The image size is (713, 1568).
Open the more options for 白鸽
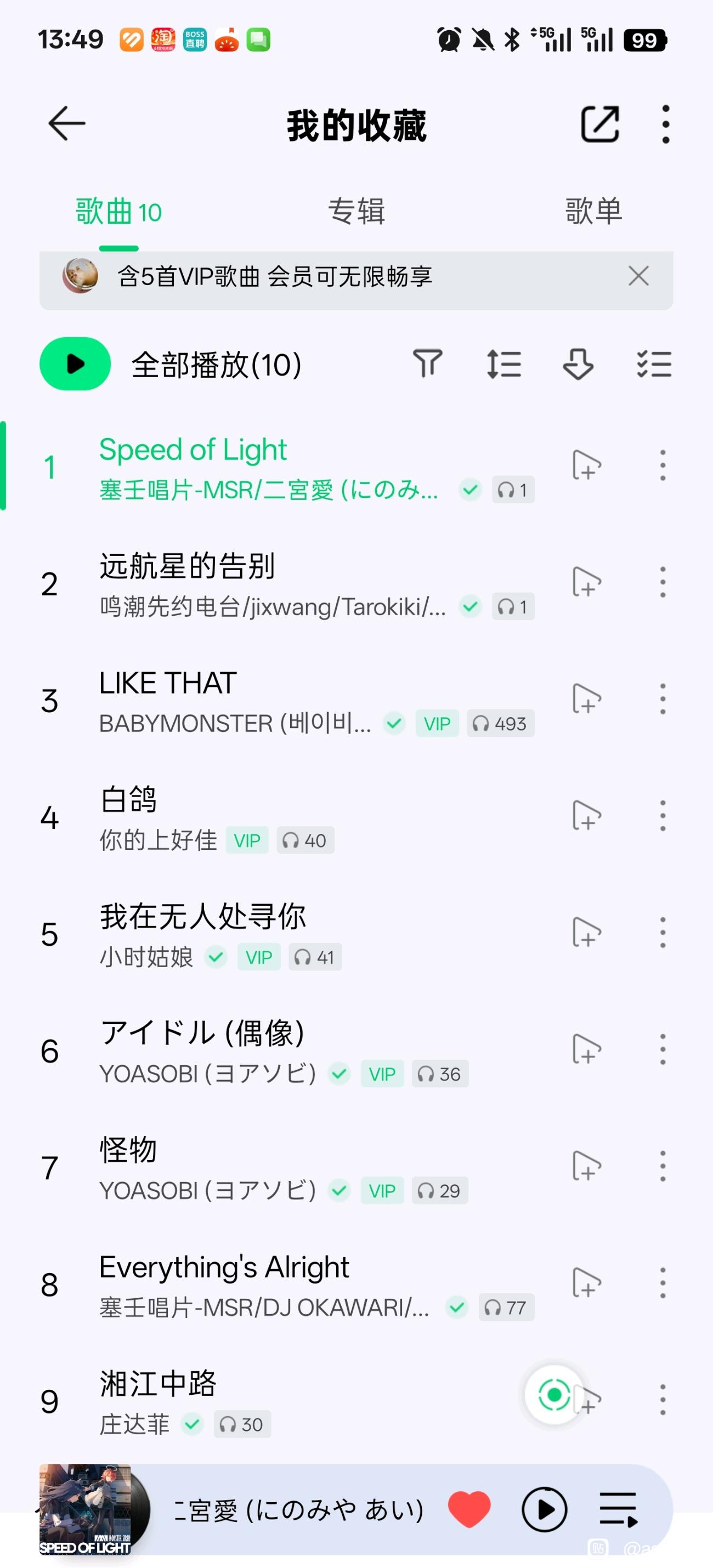tap(663, 816)
